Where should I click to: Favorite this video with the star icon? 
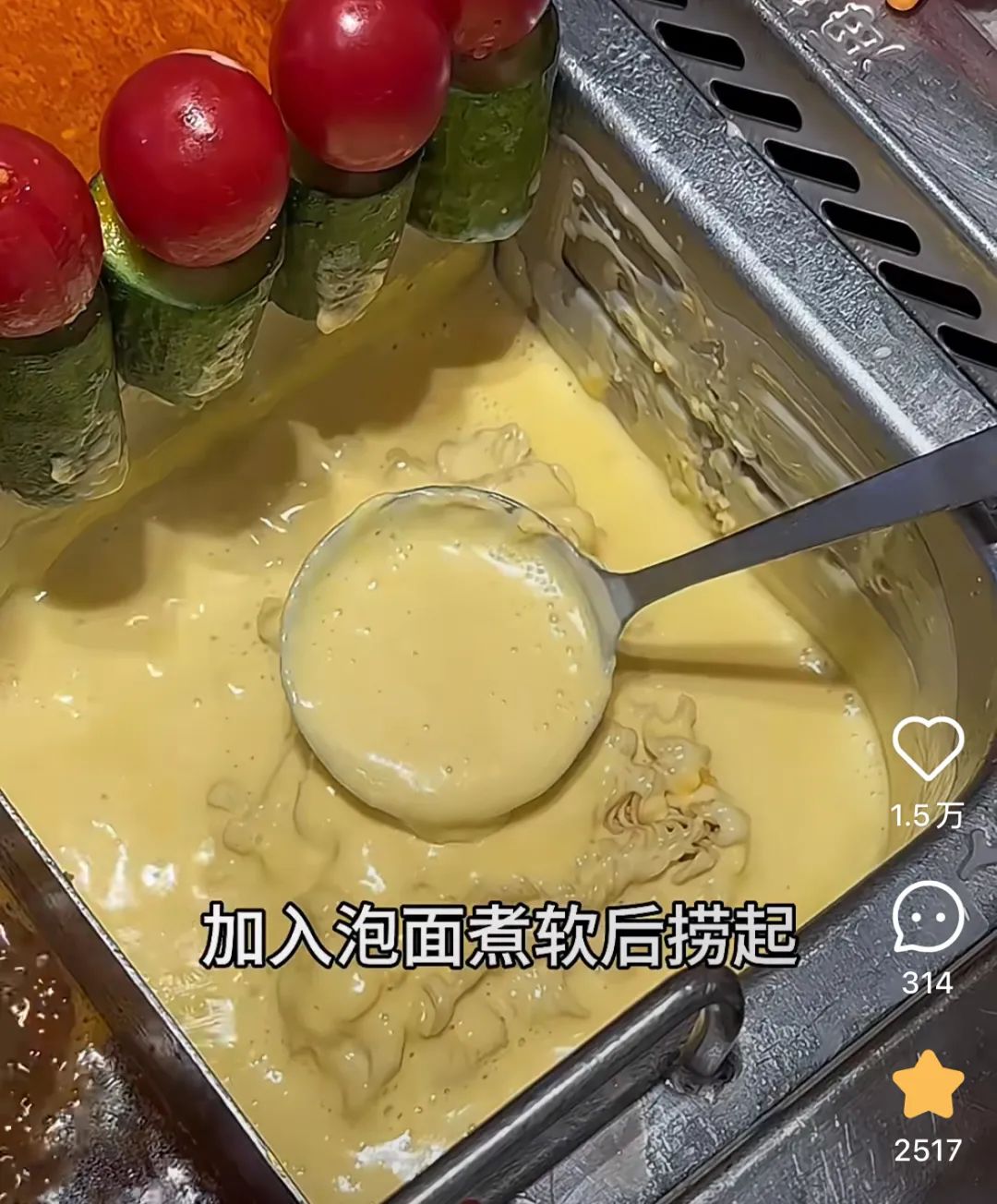pos(928,1086)
